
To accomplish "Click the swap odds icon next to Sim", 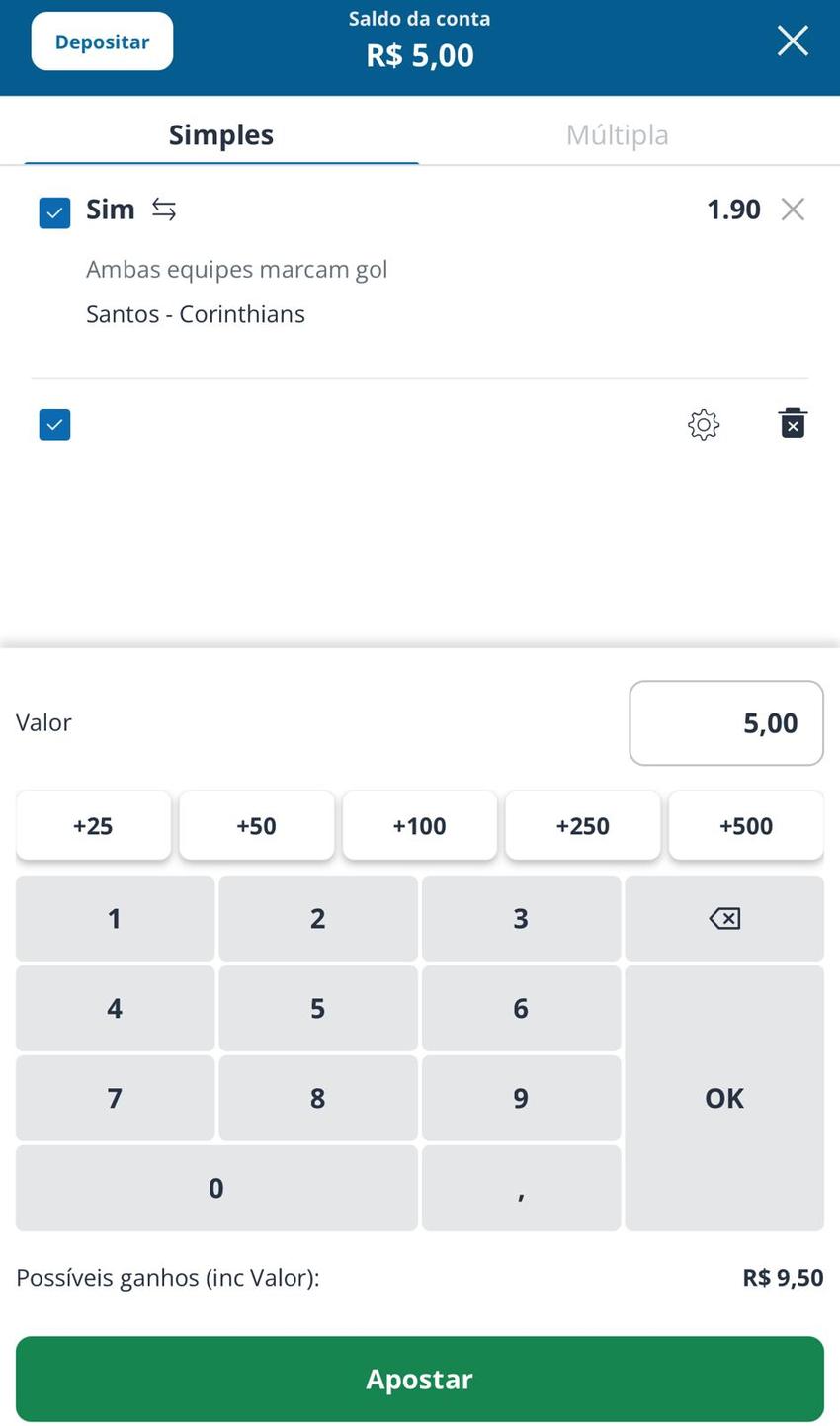I will [x=162, y=209].
